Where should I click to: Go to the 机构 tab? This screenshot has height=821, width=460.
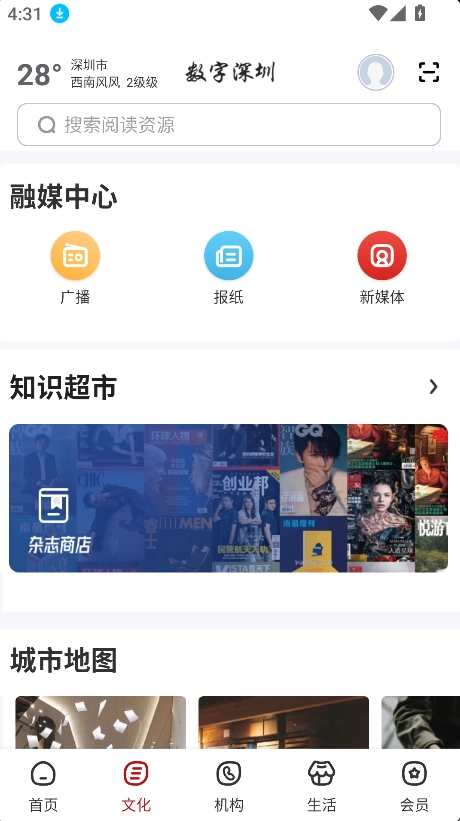point(229,786)
